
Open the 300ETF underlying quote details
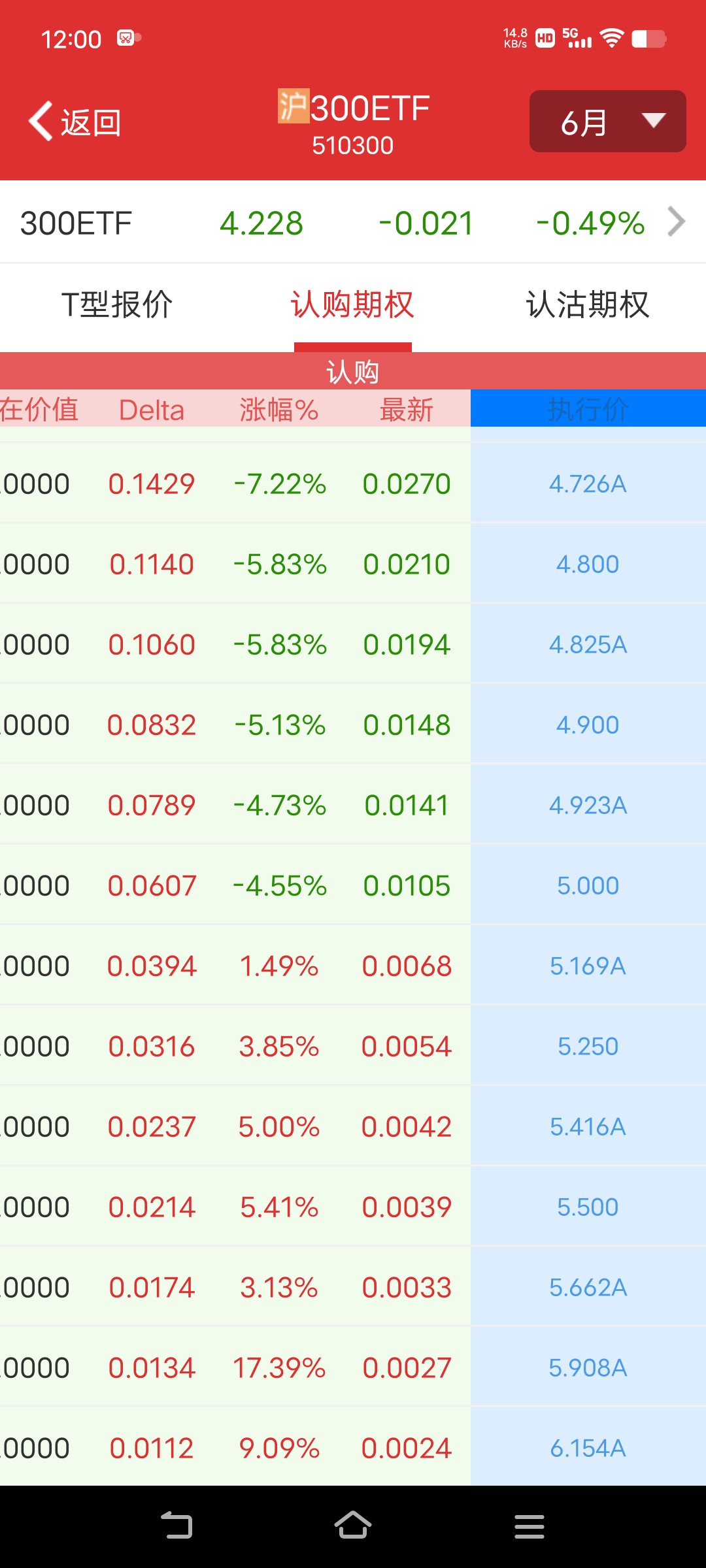coord(353,223)
